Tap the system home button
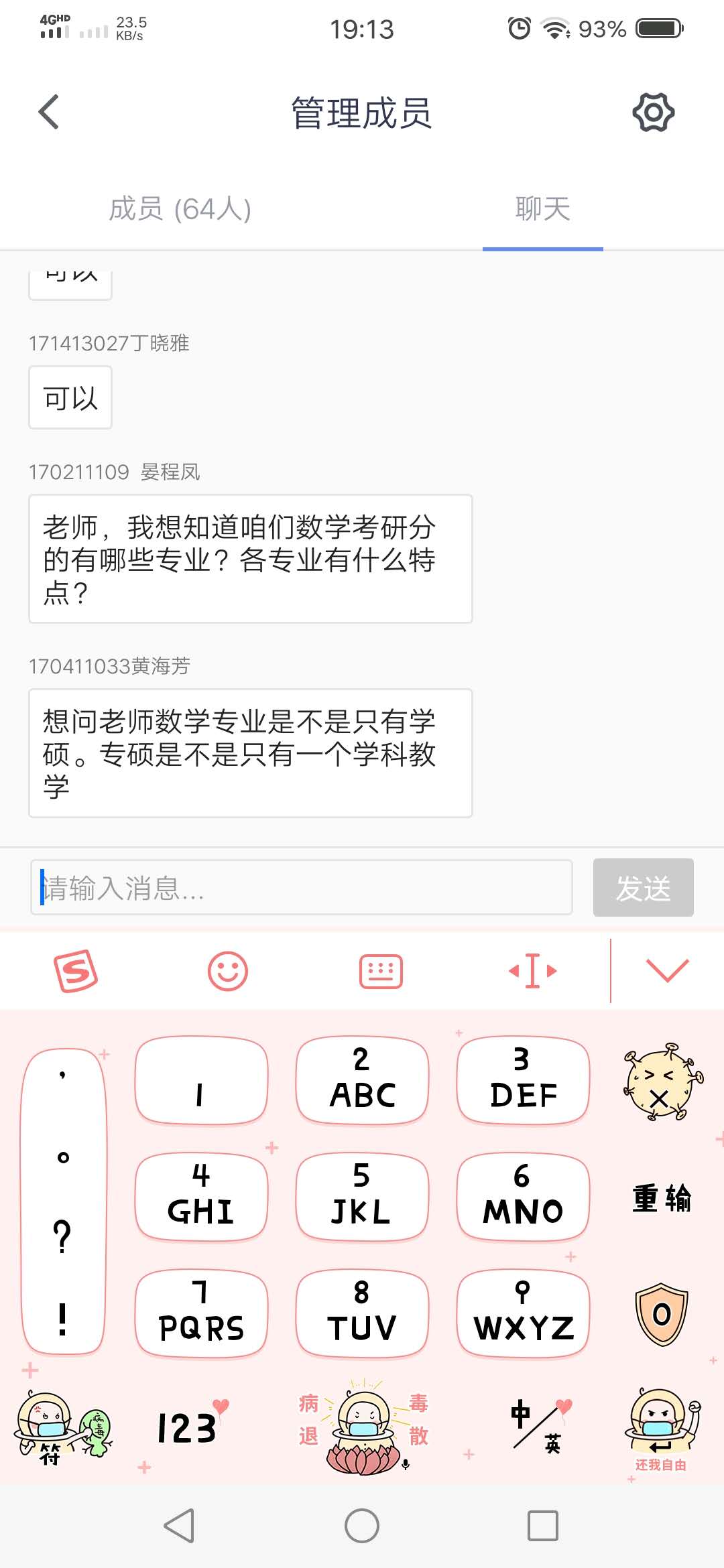Screen dimensions: 724x1568 pyautogui.click(x=362, y=1526)
